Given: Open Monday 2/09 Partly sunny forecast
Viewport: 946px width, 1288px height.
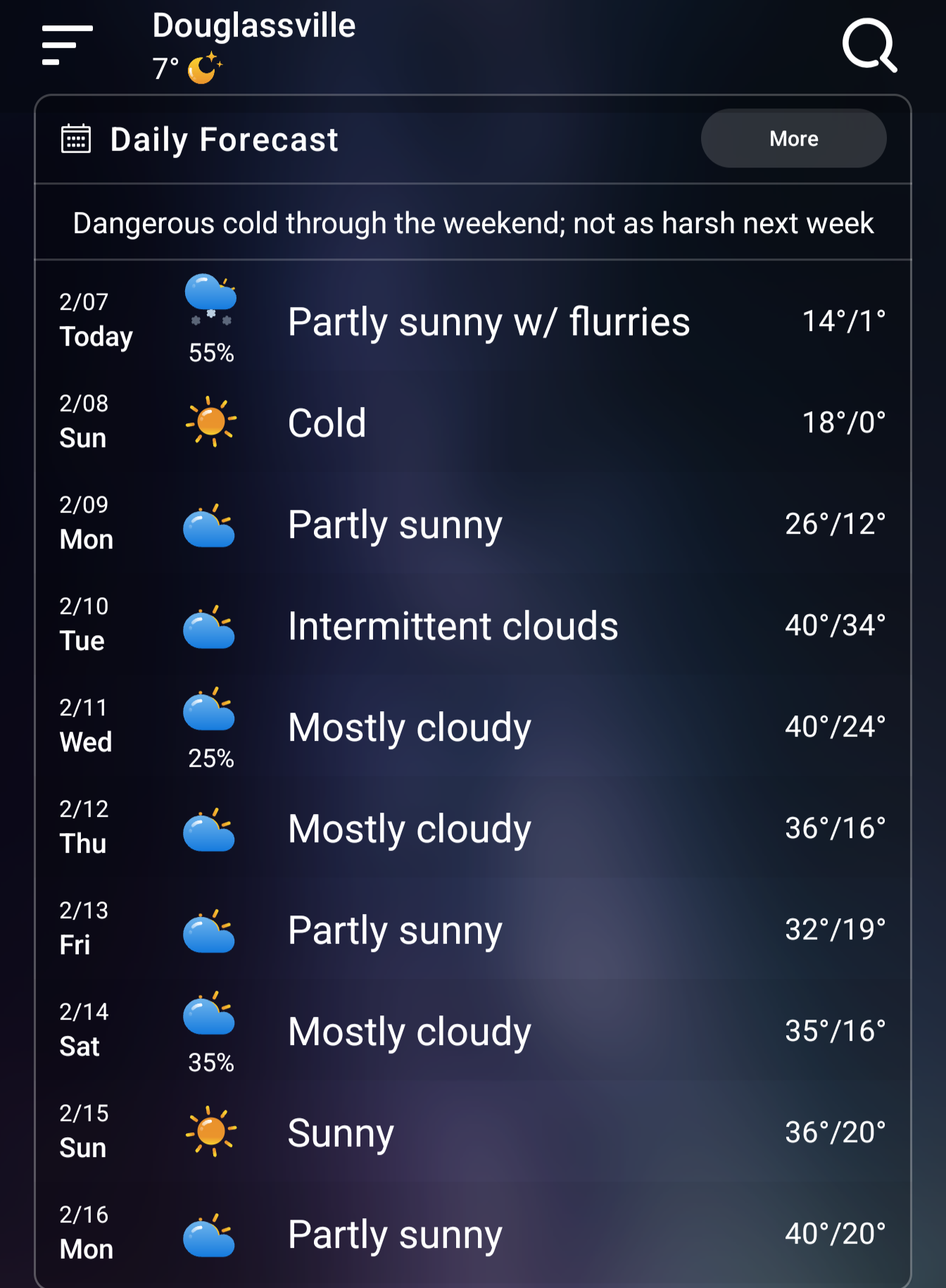Looking at the screenshot, I should [x=473, y=524].
